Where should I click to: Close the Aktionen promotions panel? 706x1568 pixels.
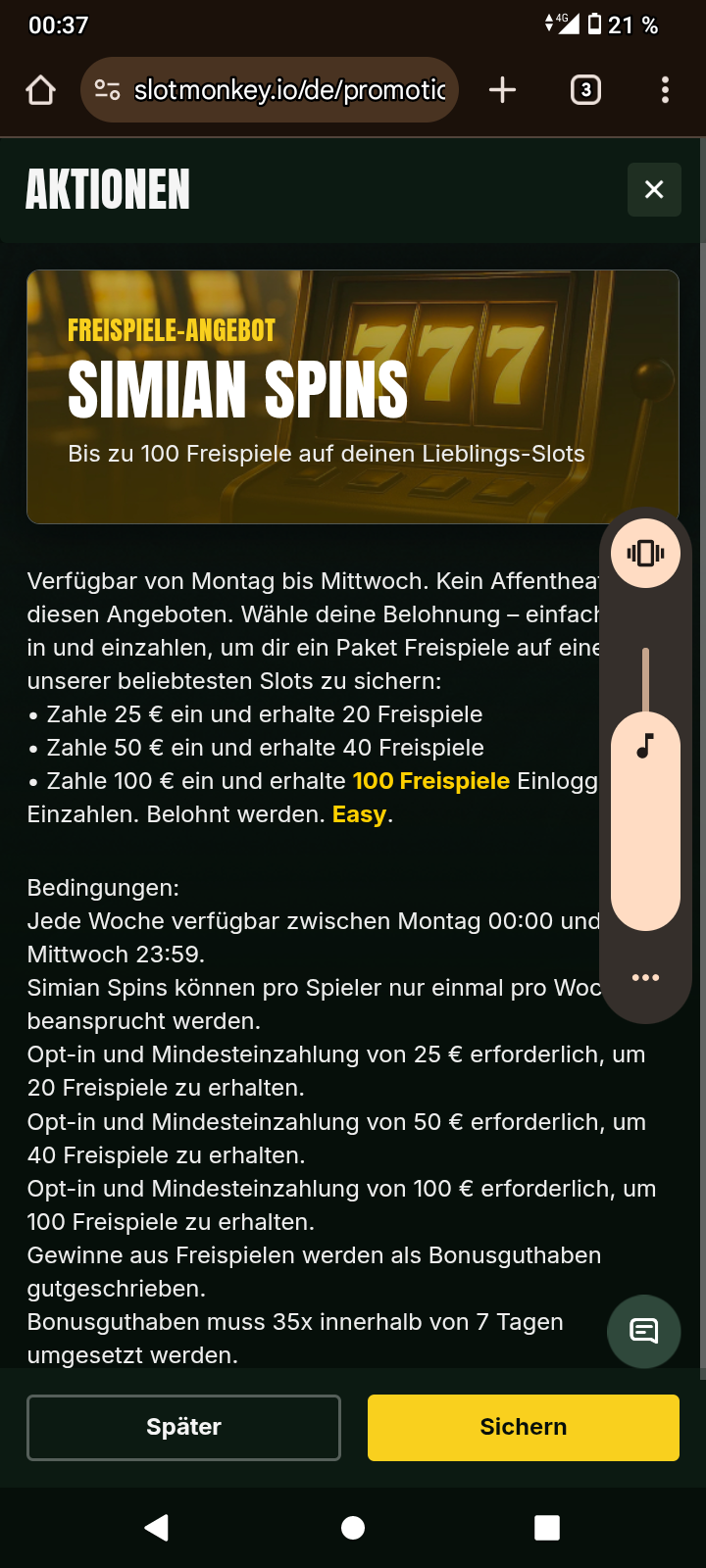pyautogui.click(x=654, y=190)
